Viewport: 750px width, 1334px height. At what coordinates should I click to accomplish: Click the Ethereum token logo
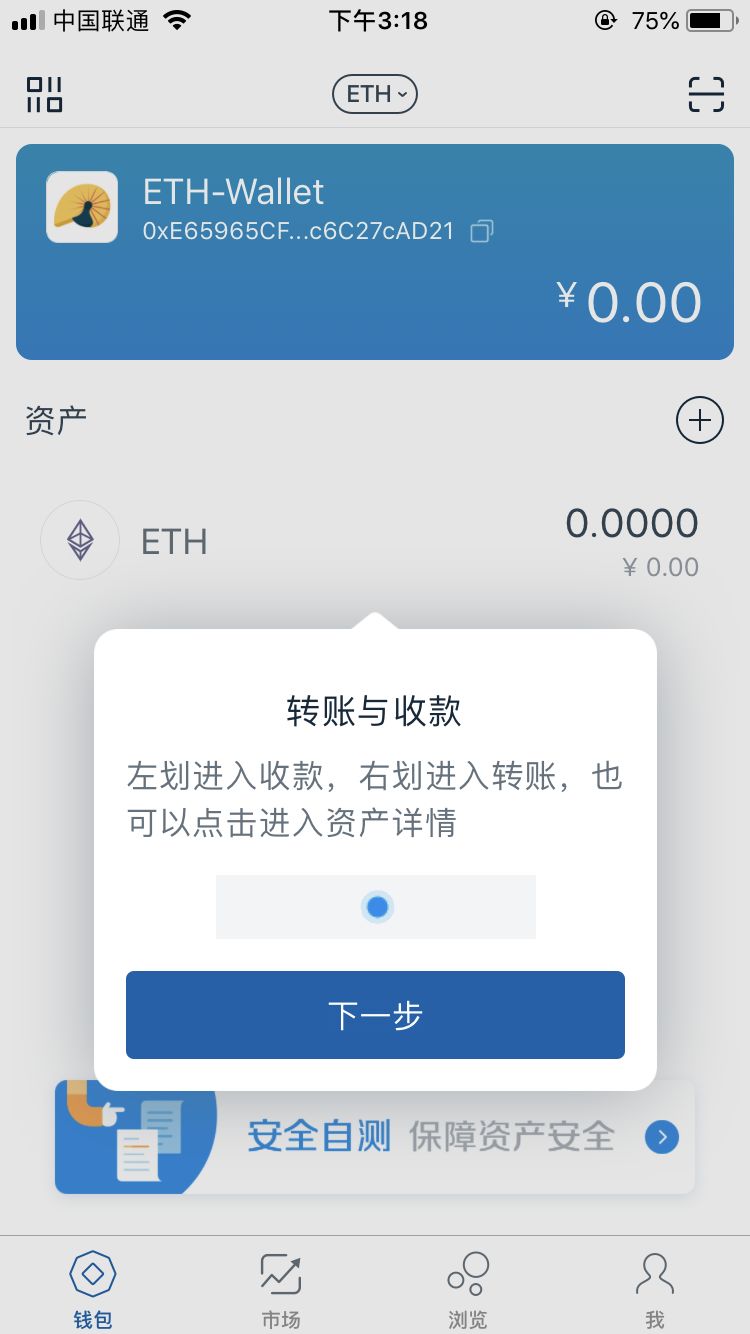[80, 540]
